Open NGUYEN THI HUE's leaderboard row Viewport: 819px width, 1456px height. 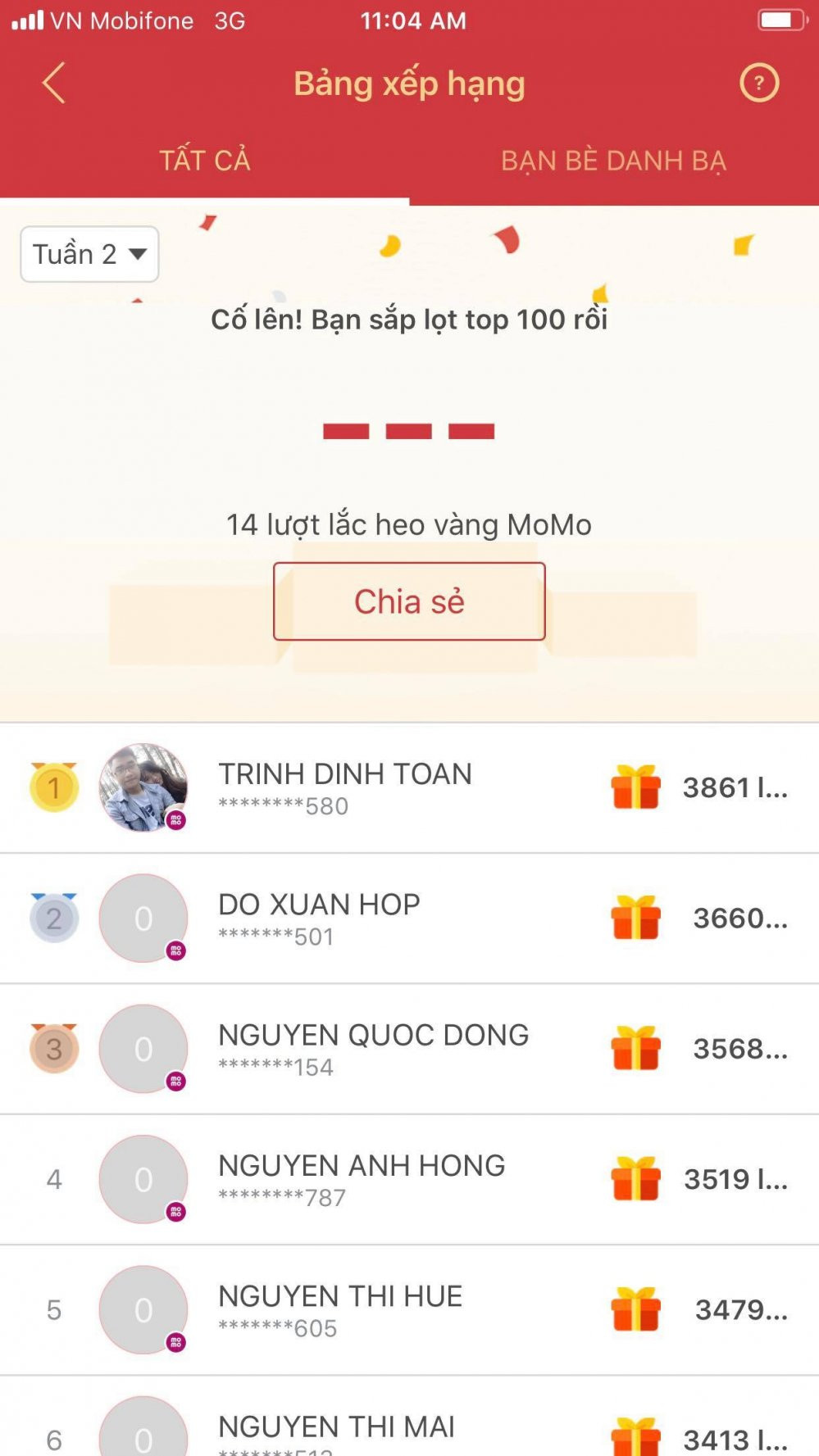(x=409, y=1309)
